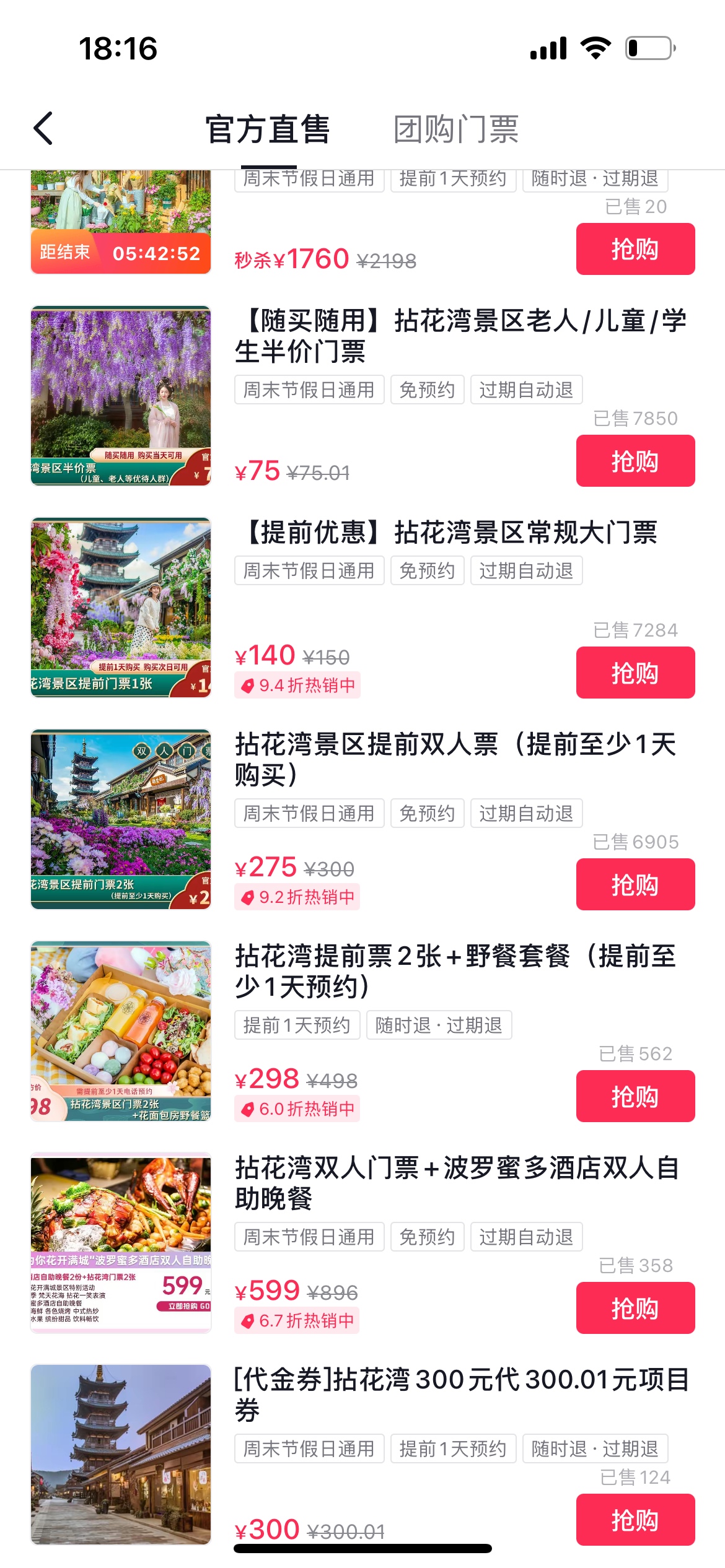The height and width of the screenshot is (1568, 725).
Task: Go back using the top-left arrow
Action: tap(43, 129)
